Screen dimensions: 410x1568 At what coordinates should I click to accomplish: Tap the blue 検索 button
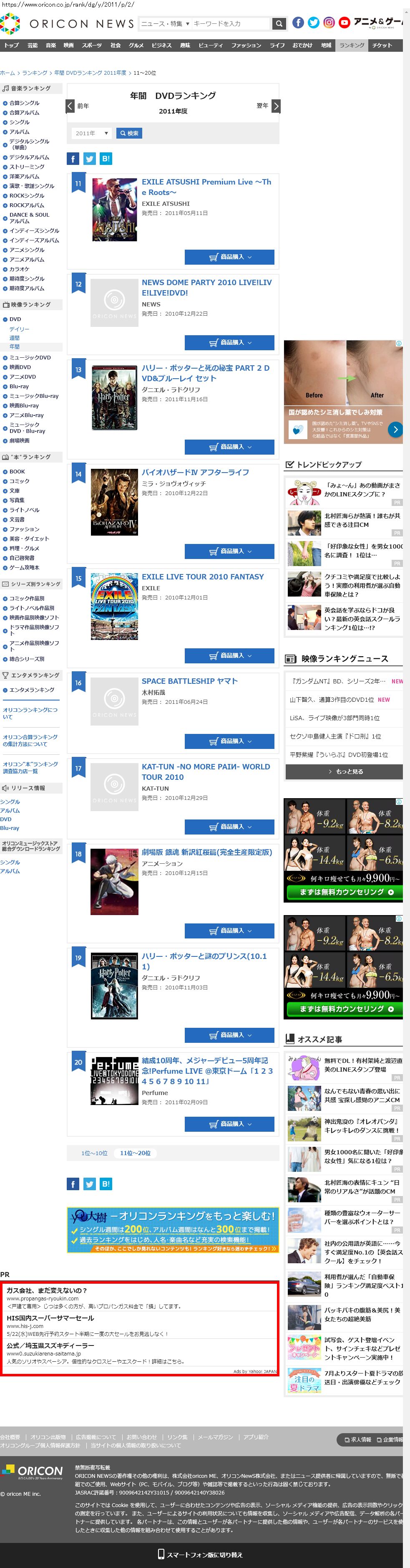(128, 133)
